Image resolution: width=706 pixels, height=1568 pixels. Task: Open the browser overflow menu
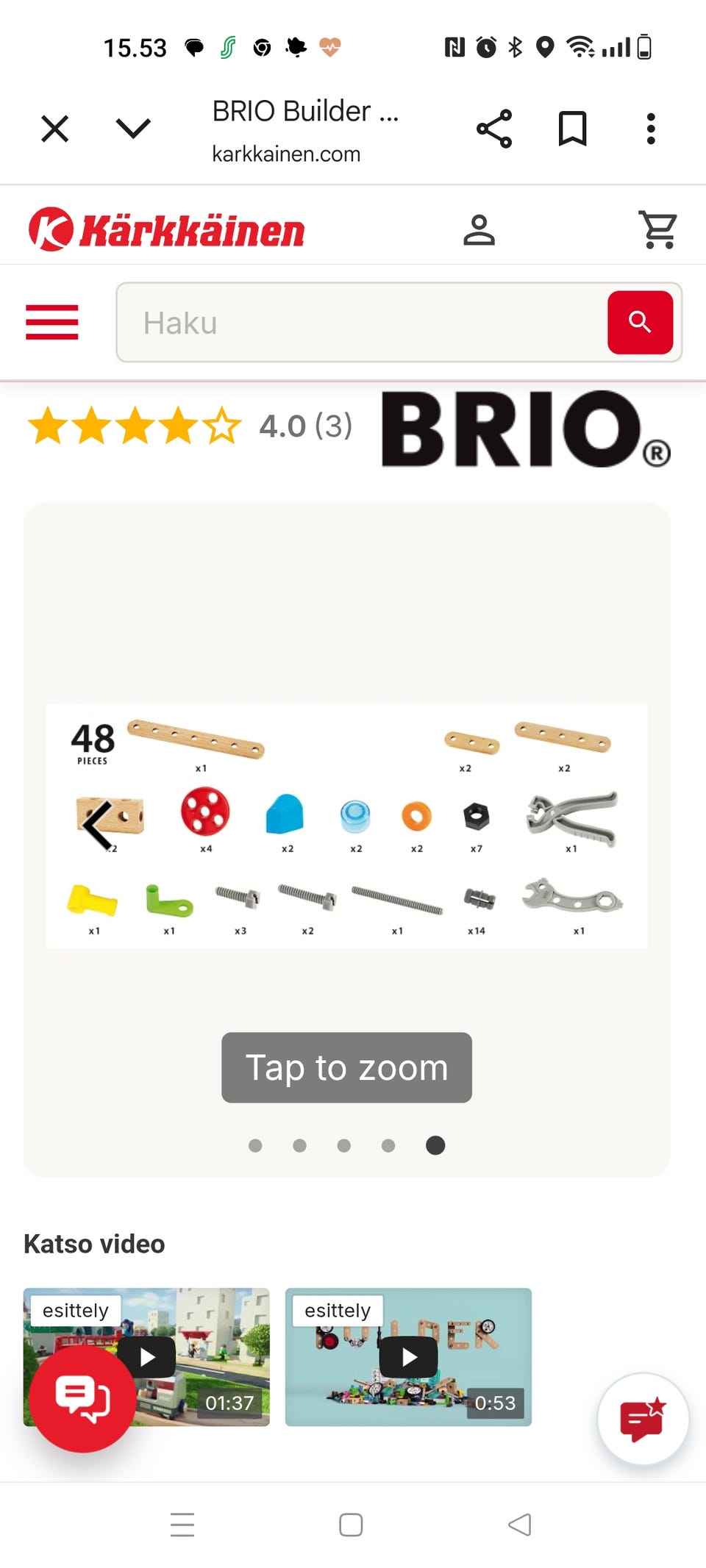pos(651,129)
